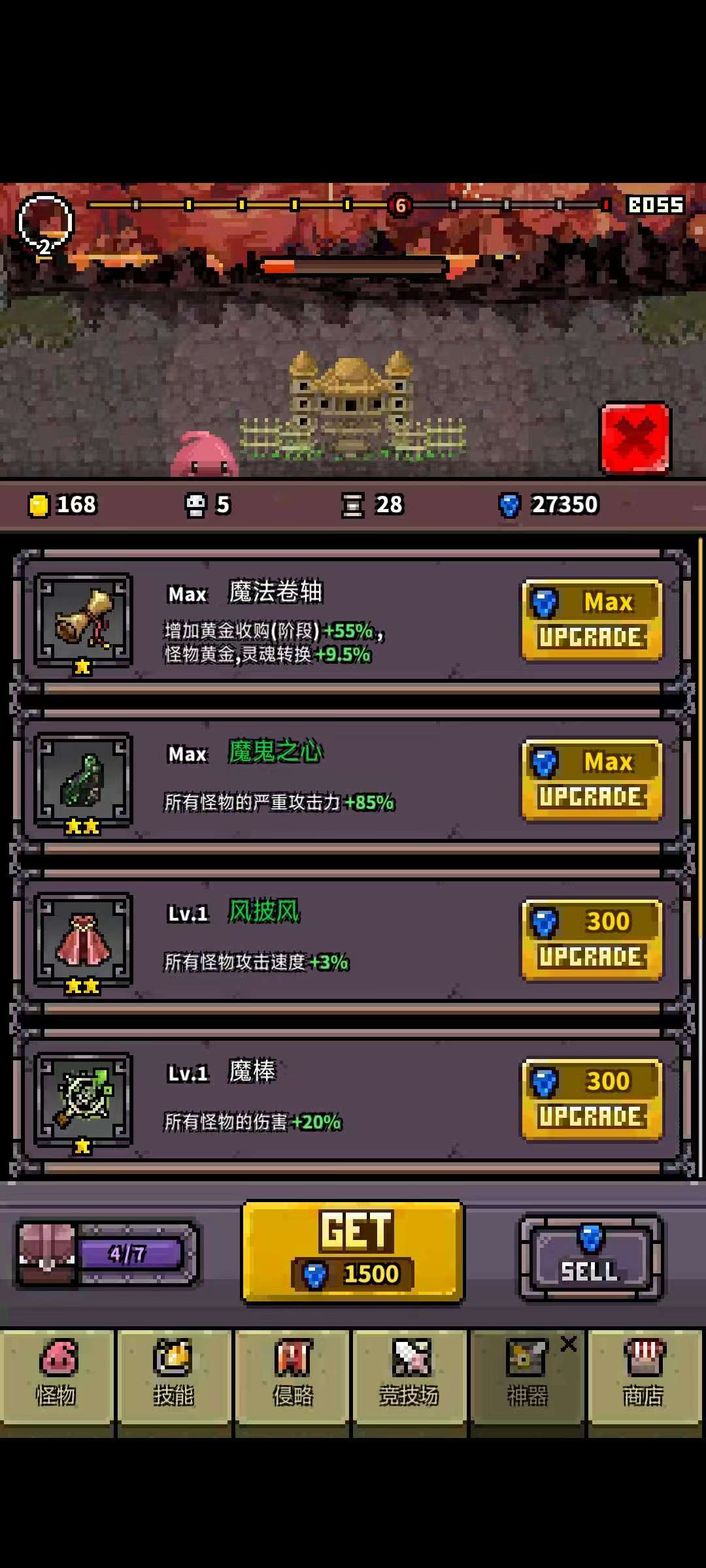Tap GET for 1500 gems
Viewport: 706px width, 1568px height.
point(353,1252)
